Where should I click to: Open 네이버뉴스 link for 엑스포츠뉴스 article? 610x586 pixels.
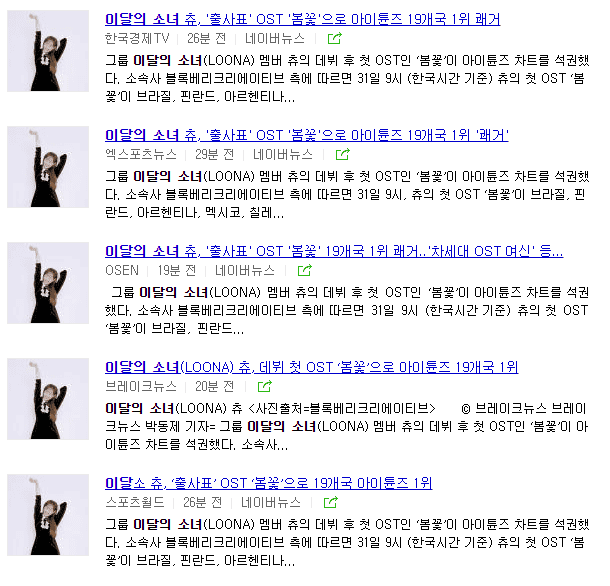(x=283, y=155)
